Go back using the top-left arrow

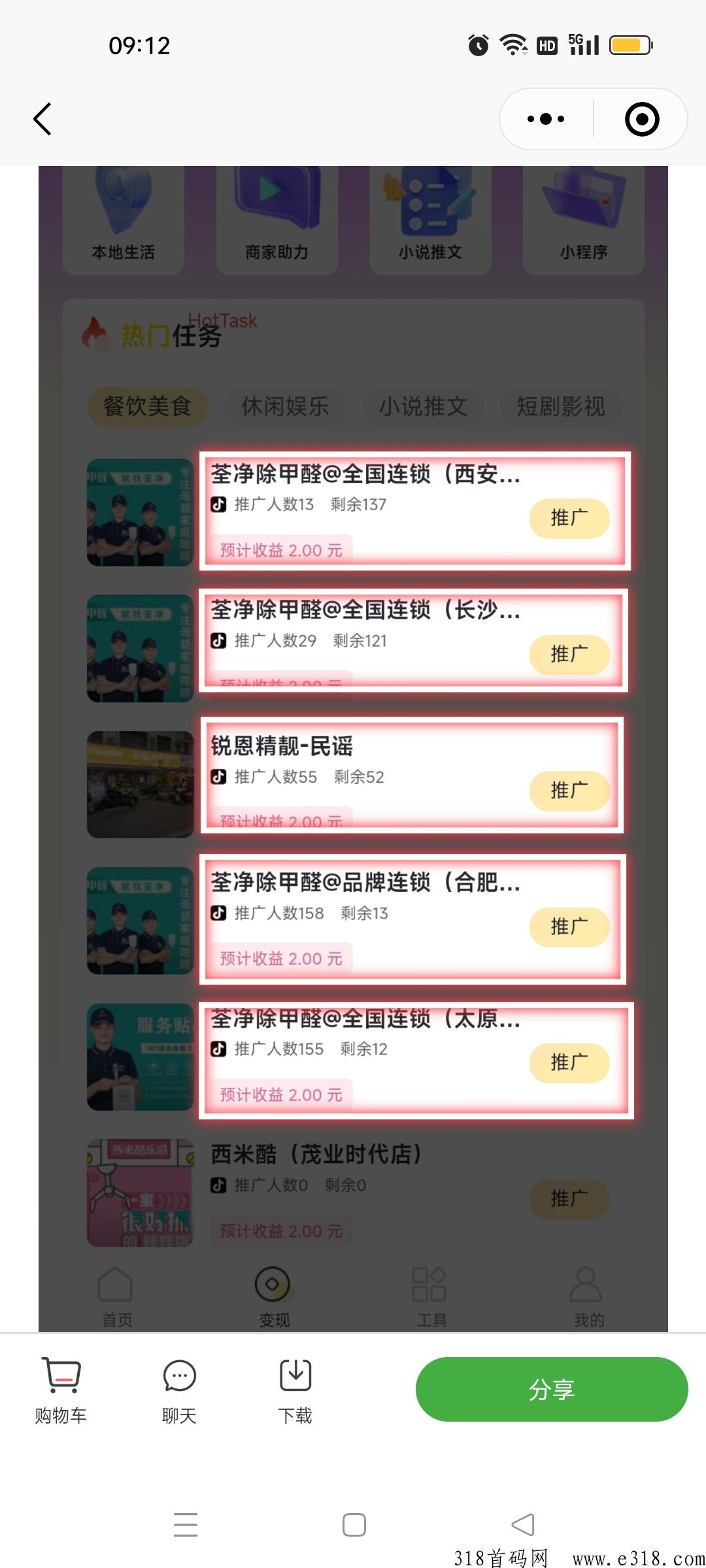pyautogui.click(x=42, y=119)
